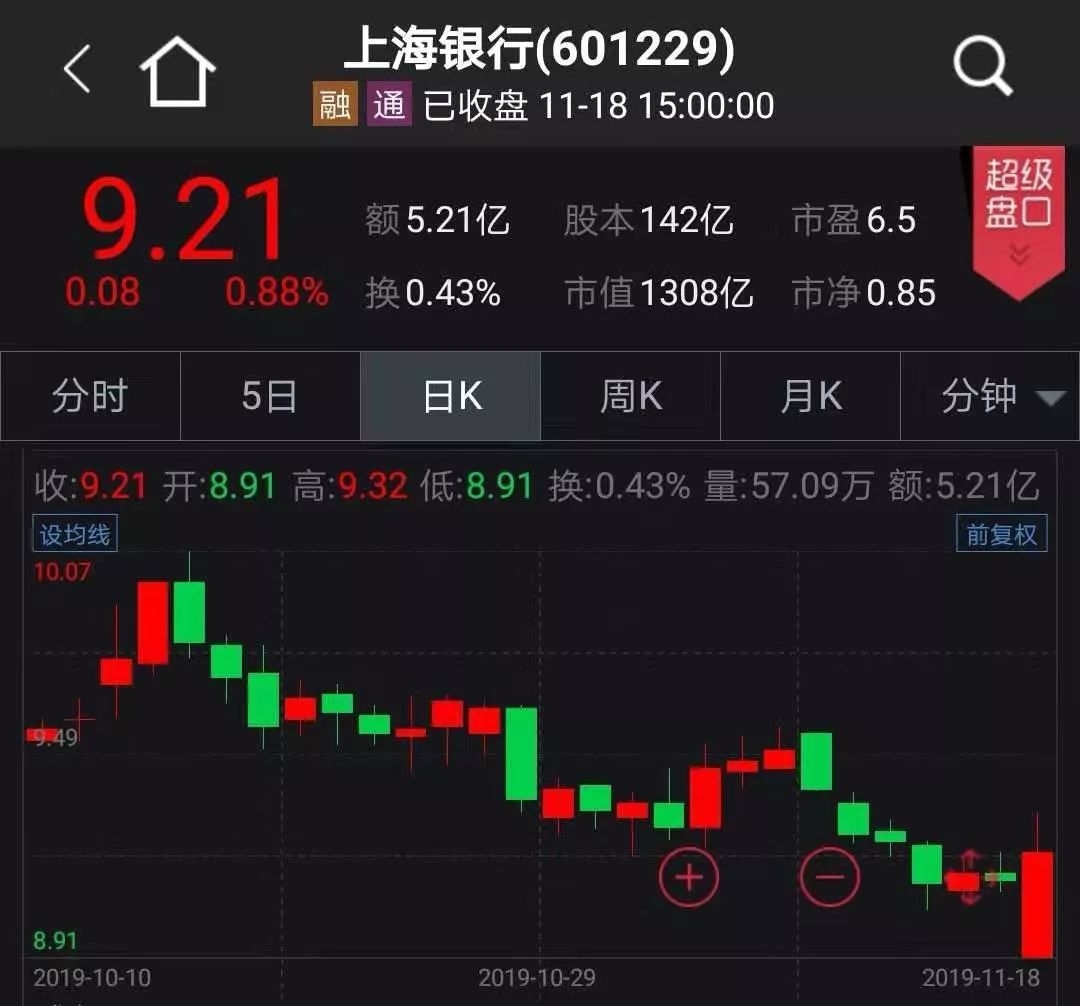Zoom out chart with minus button

coord(830,877)
